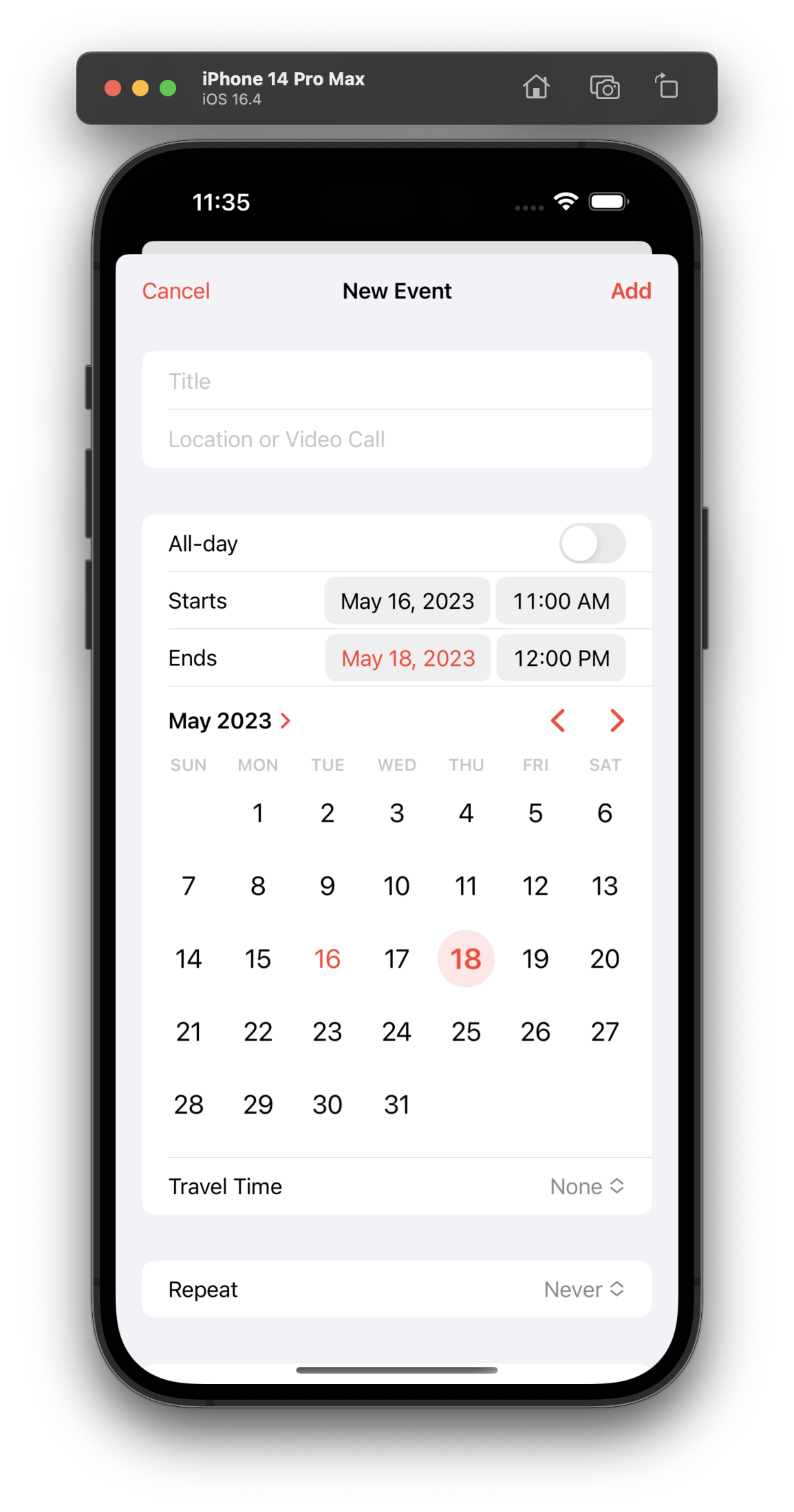Tap the end date May 18, 2023
This screenshot has width=794, height=1512.
click(x=408, y=658)
